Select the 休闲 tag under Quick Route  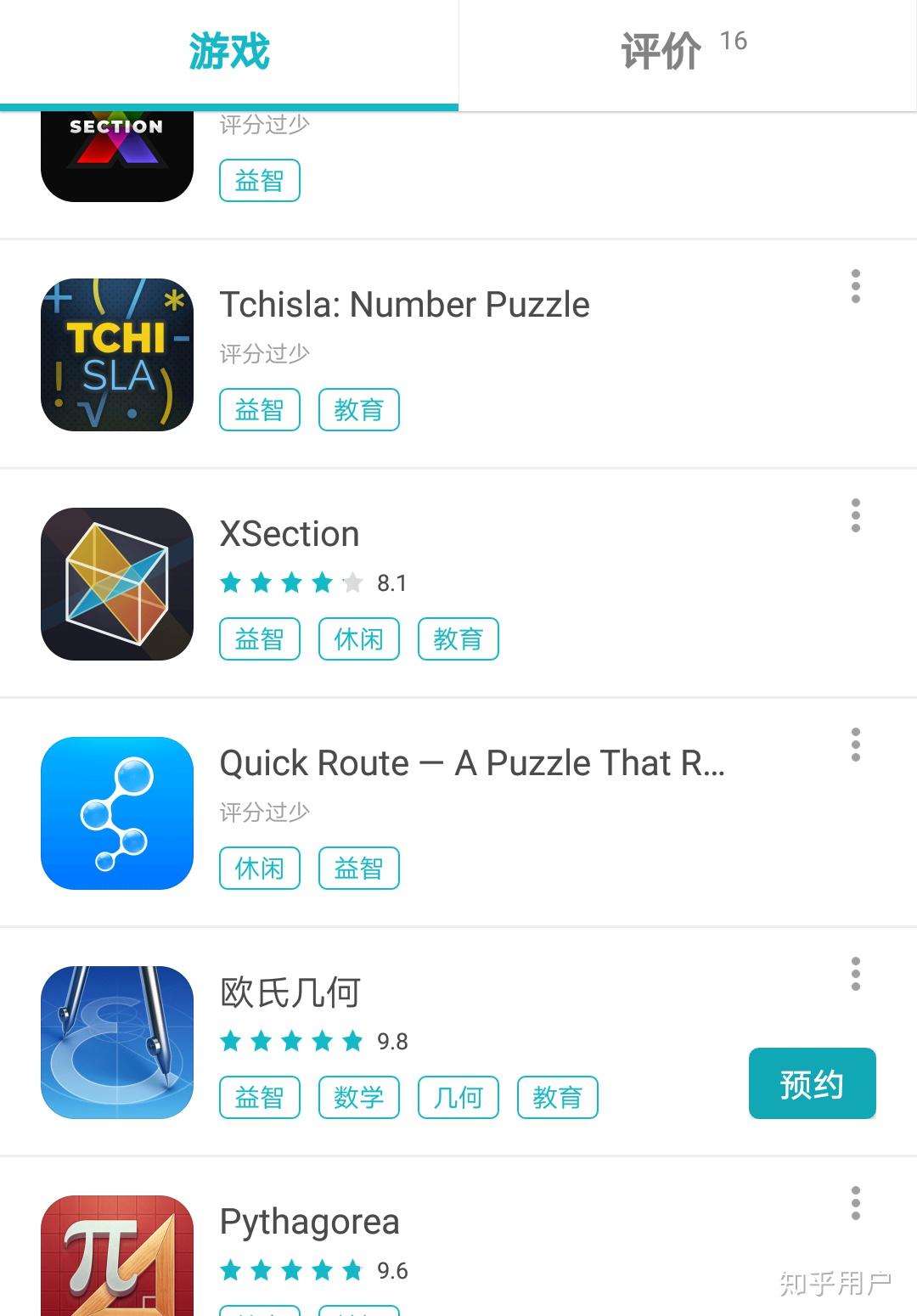pos(259,869)
